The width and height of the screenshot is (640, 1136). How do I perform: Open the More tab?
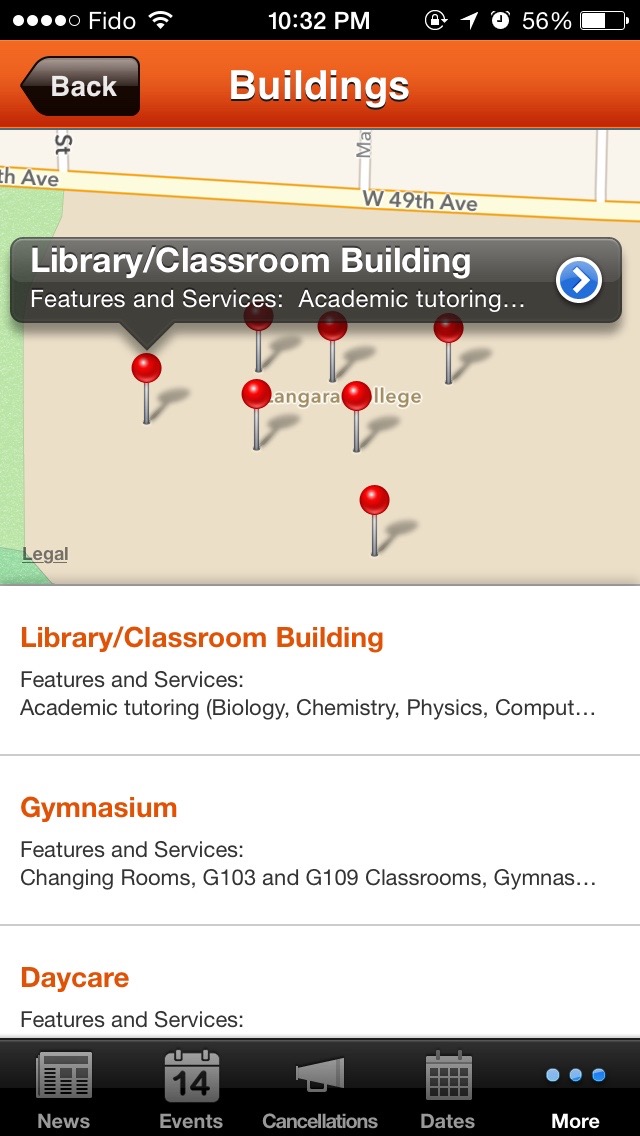(x=575, y=1089)
